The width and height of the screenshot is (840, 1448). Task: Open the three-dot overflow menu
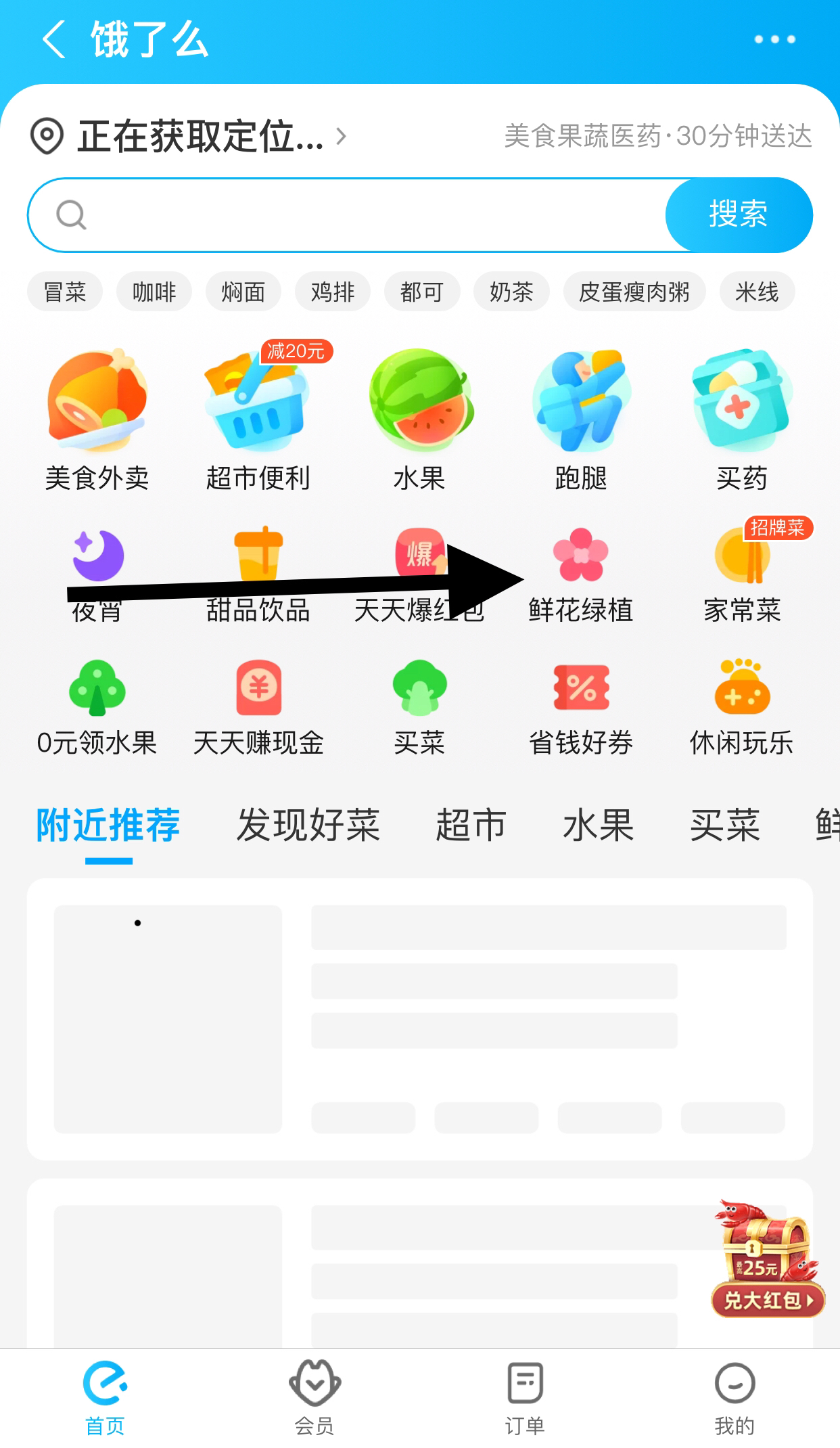click(x=774, y=39)
